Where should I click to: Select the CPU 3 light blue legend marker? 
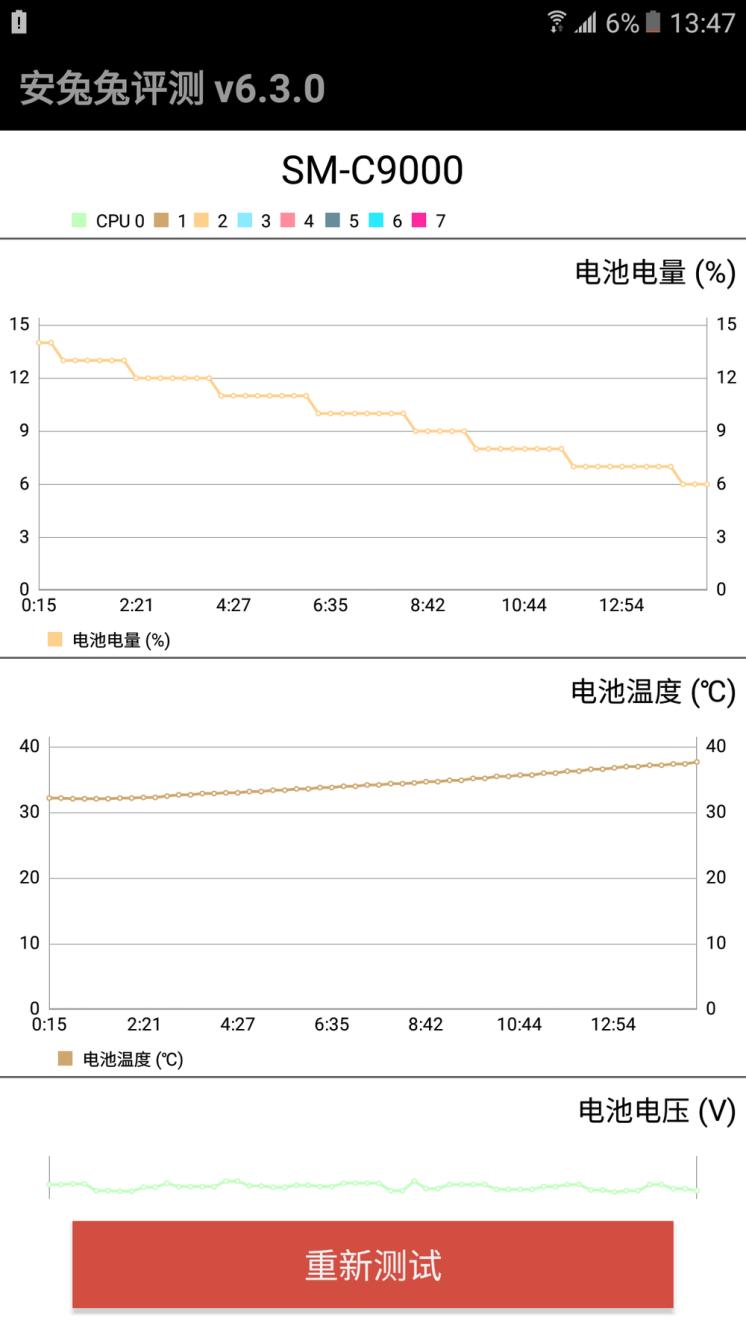(x=247, y=218)
